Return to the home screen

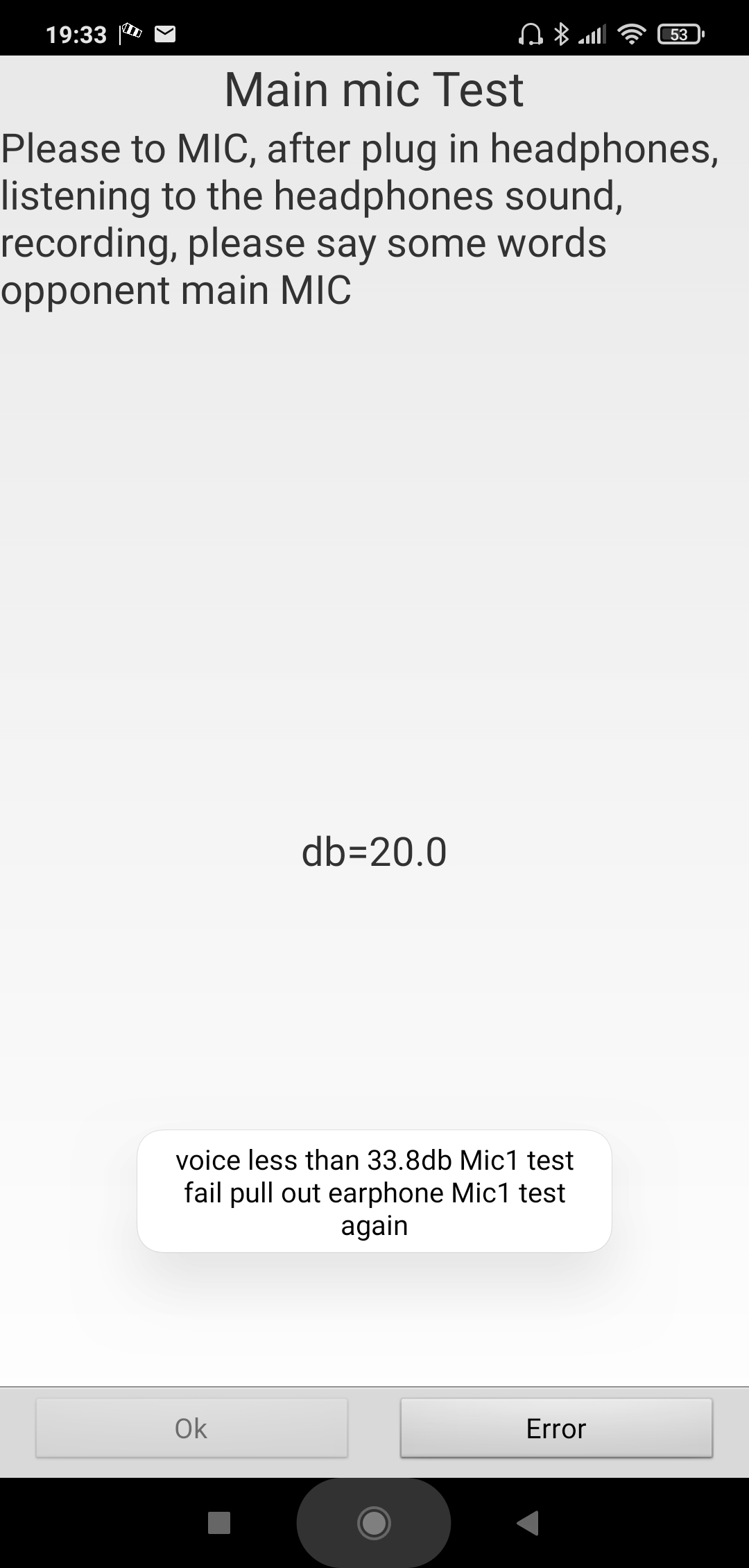tap(374, 1523)
